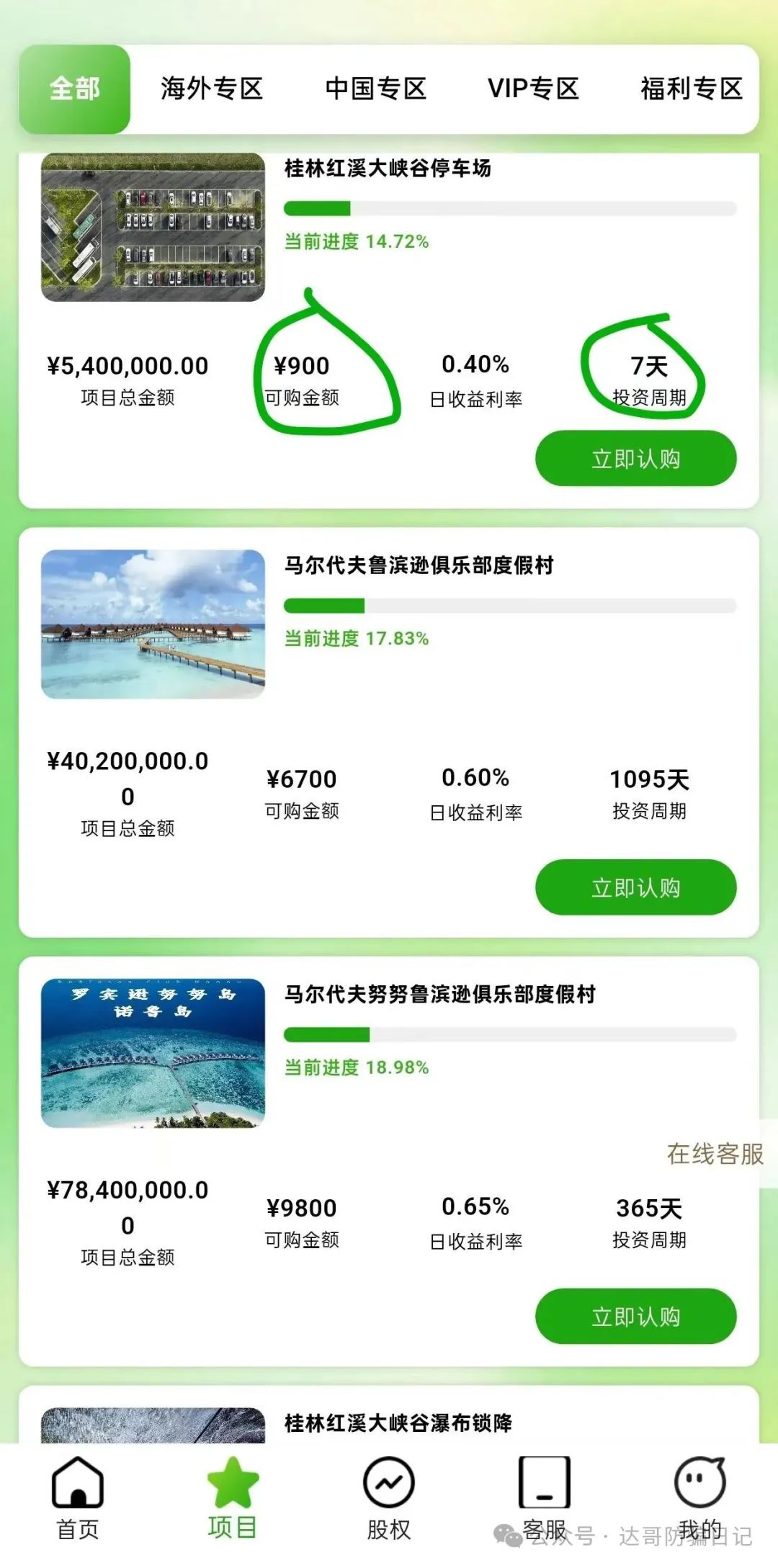
Task: Switch to the 海外专区 tab
Action: tap(212, 89)
